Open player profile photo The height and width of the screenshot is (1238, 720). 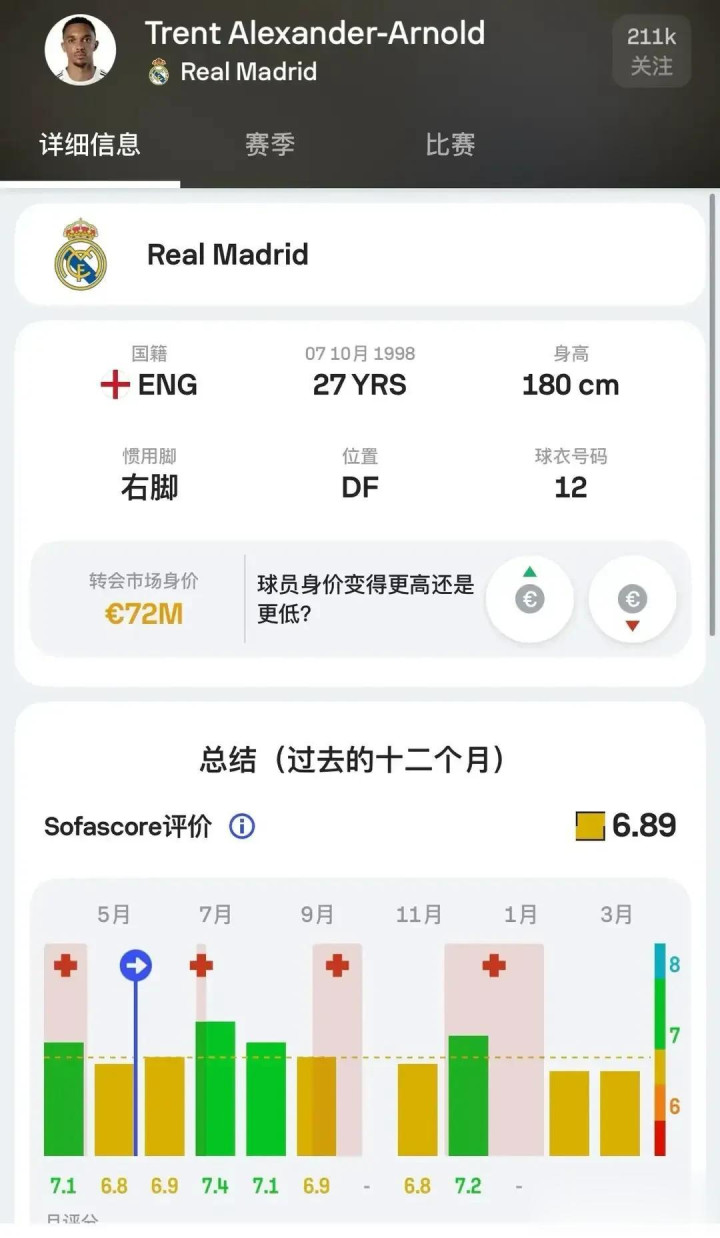(80, 50)
